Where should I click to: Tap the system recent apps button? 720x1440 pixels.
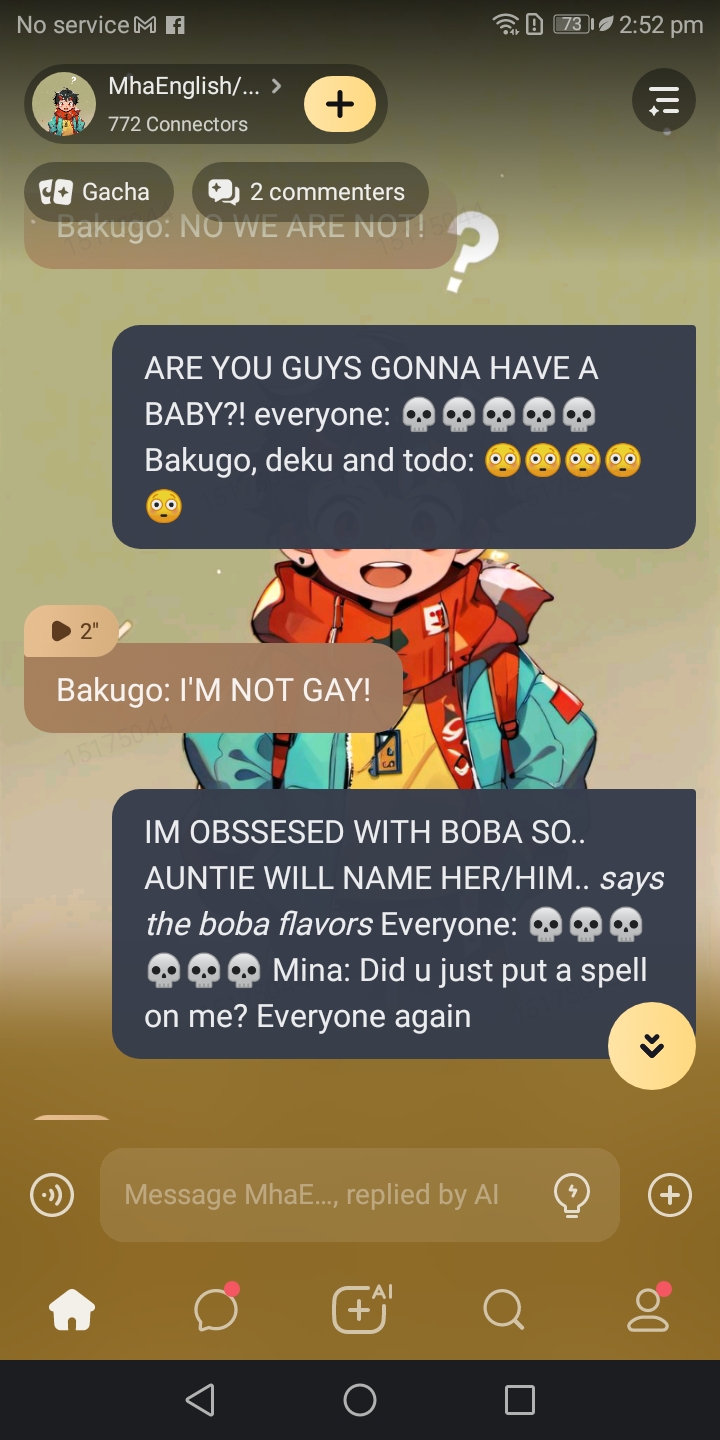click(519, 1400)
